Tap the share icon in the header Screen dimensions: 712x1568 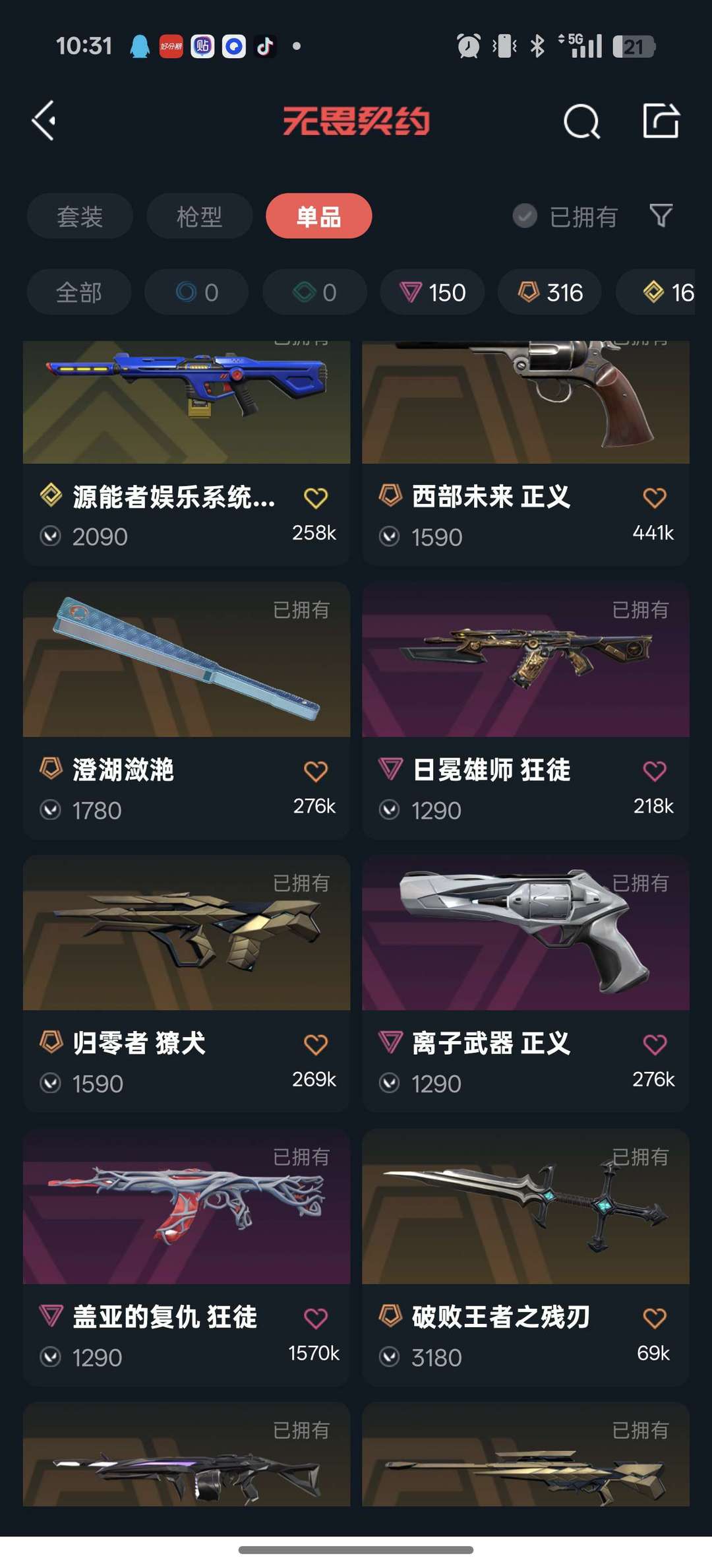661,121
